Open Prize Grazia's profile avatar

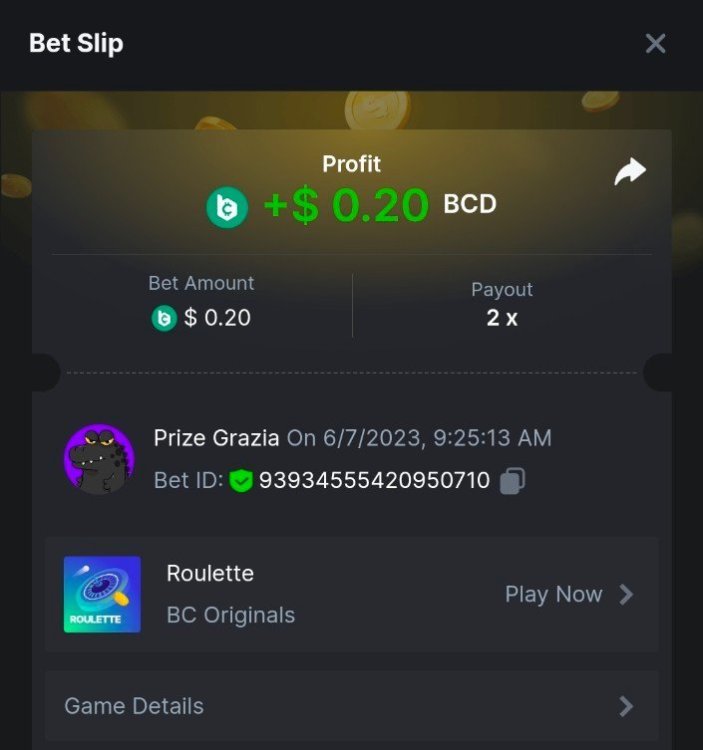click(99, 459)
